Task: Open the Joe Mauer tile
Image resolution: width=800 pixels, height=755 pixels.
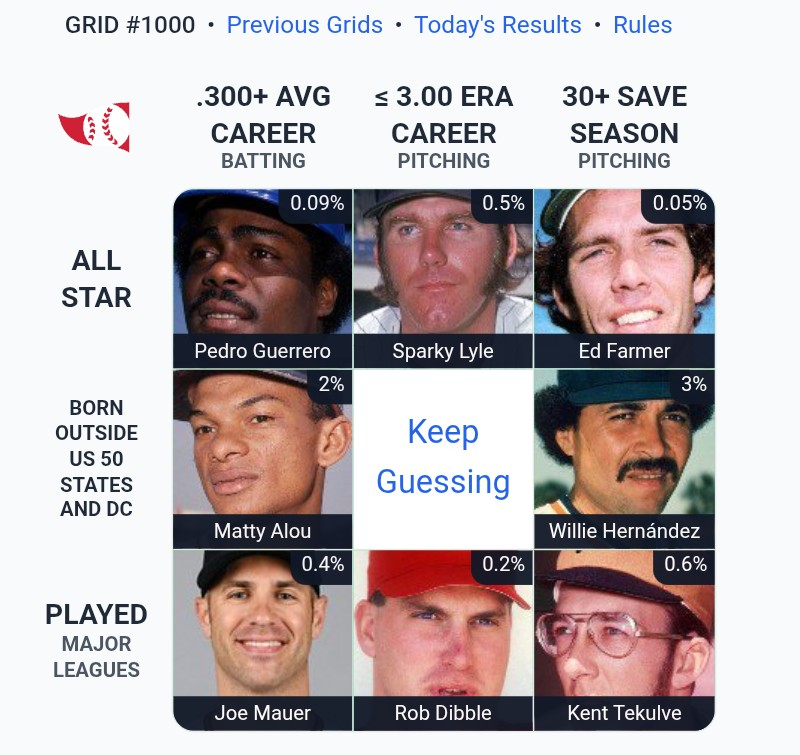Action: (x=263, y=638)
